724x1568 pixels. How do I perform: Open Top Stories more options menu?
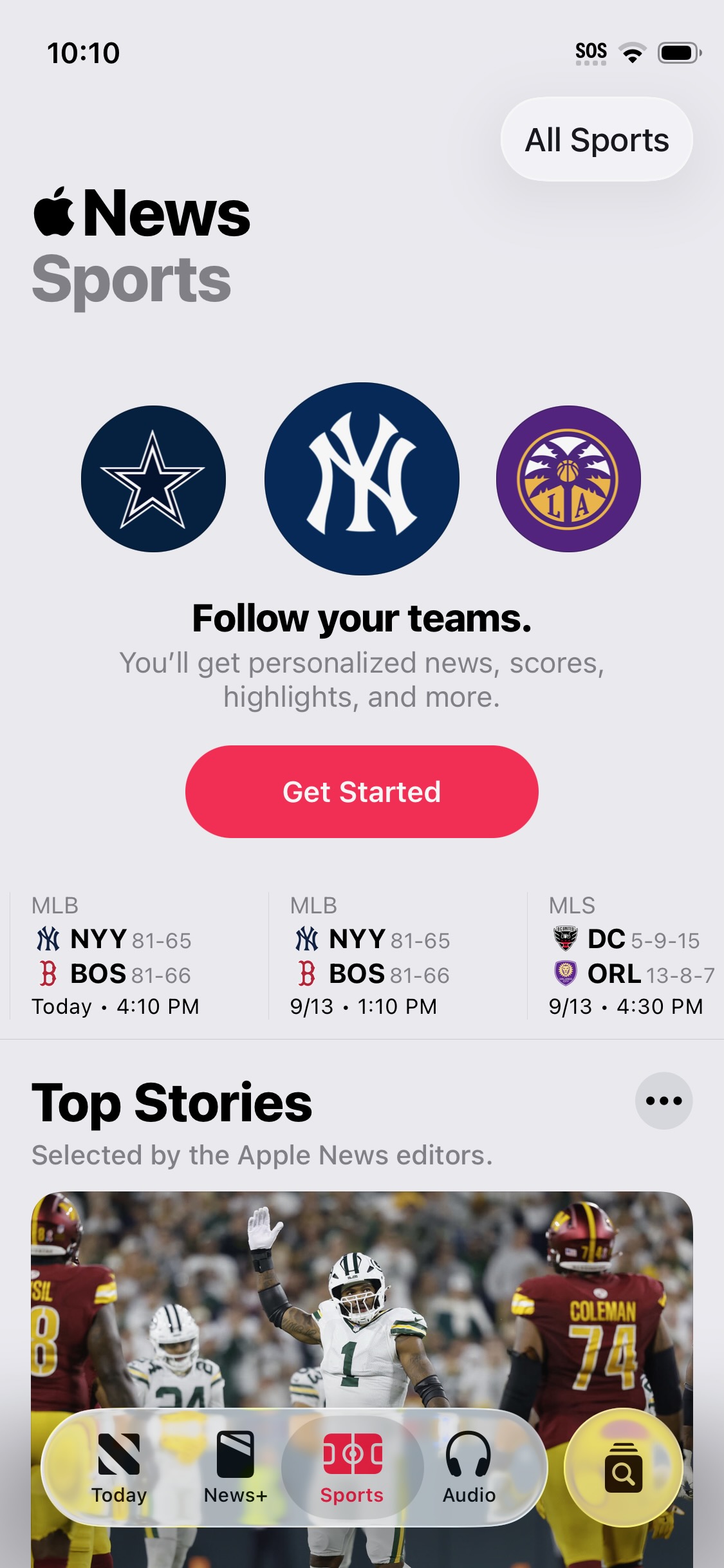click(x=664, y=1101)
